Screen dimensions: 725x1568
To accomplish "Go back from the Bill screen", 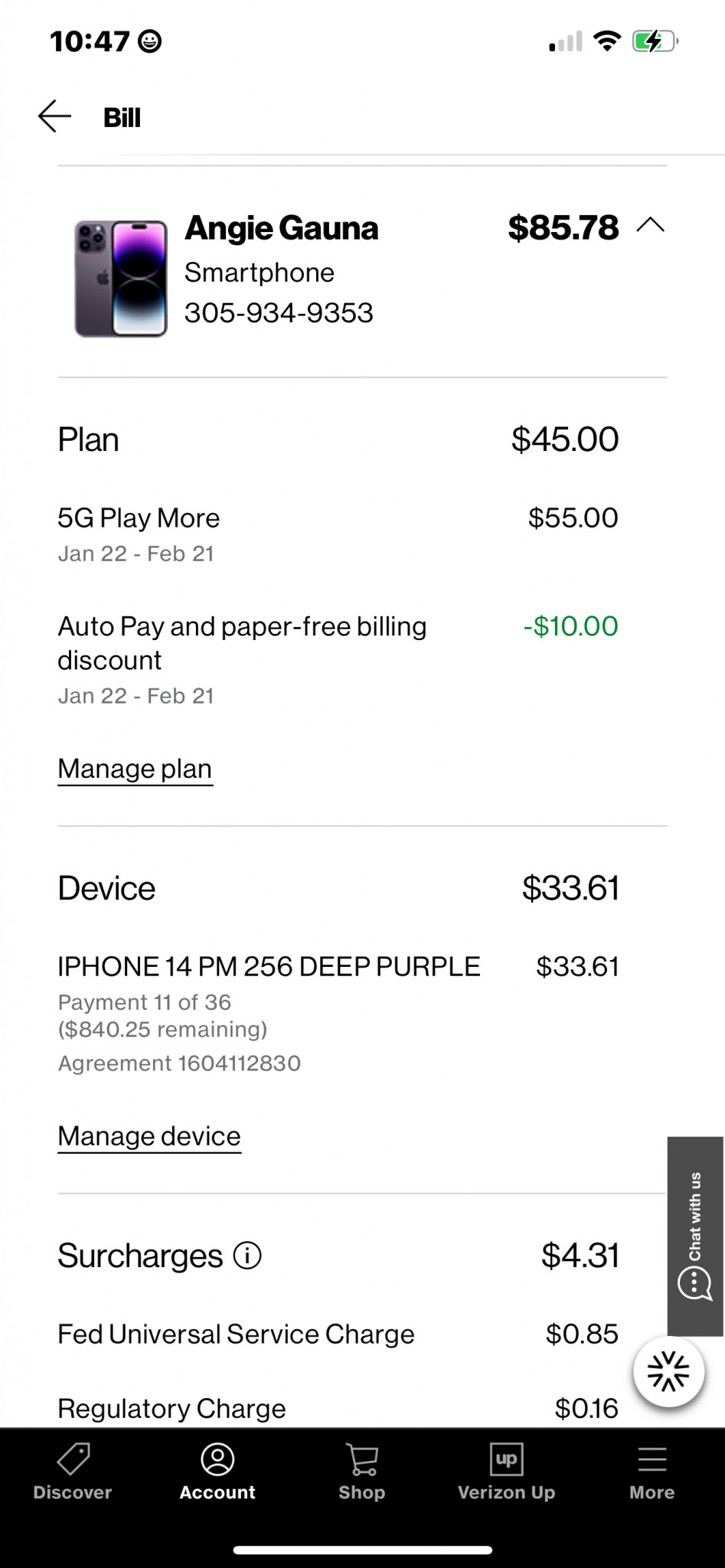I will [x=54, y=116].
